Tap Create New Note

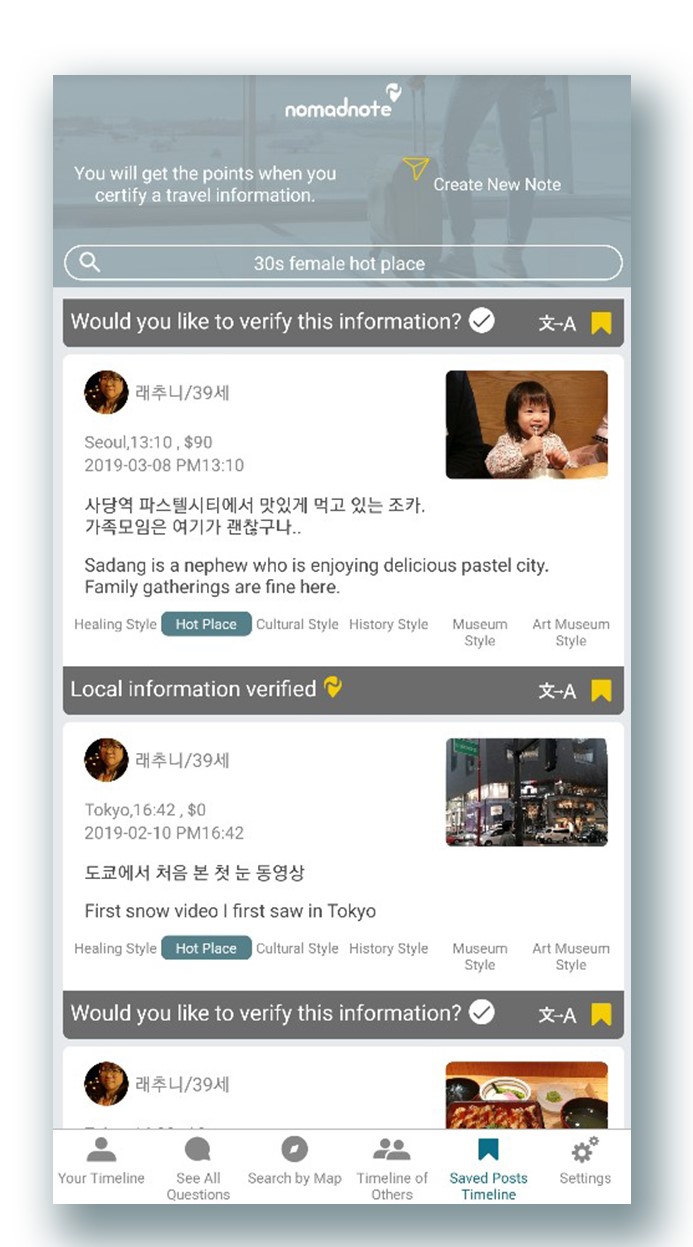coord(496,184)
